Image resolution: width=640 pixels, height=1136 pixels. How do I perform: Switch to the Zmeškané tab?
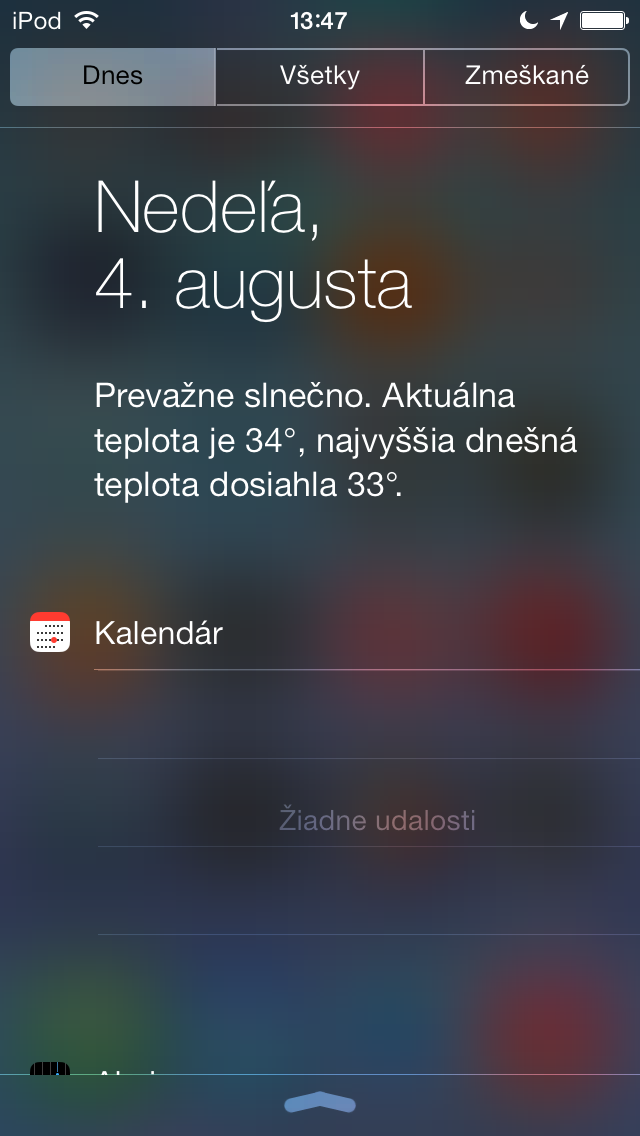point(526,77)
